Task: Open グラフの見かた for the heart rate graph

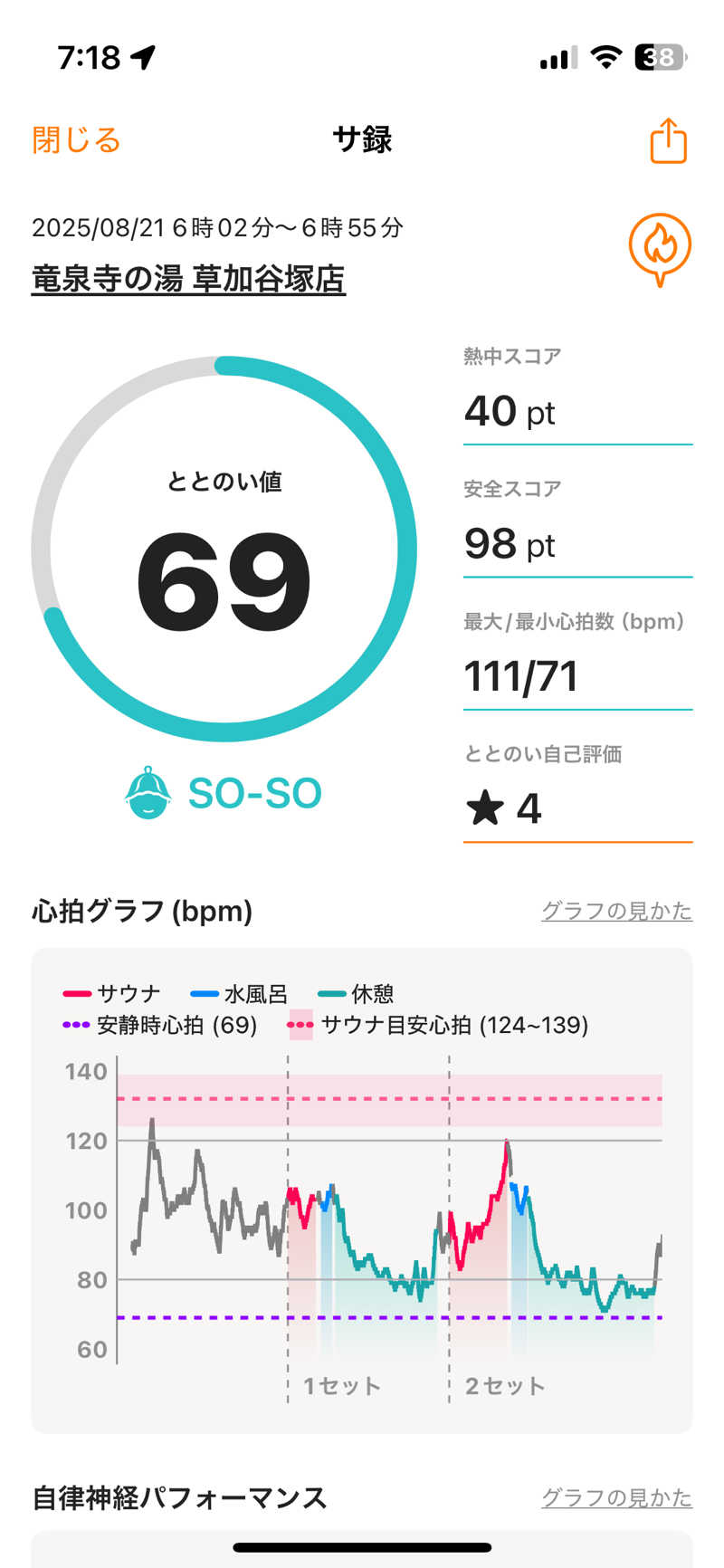Action: [616, 911]
